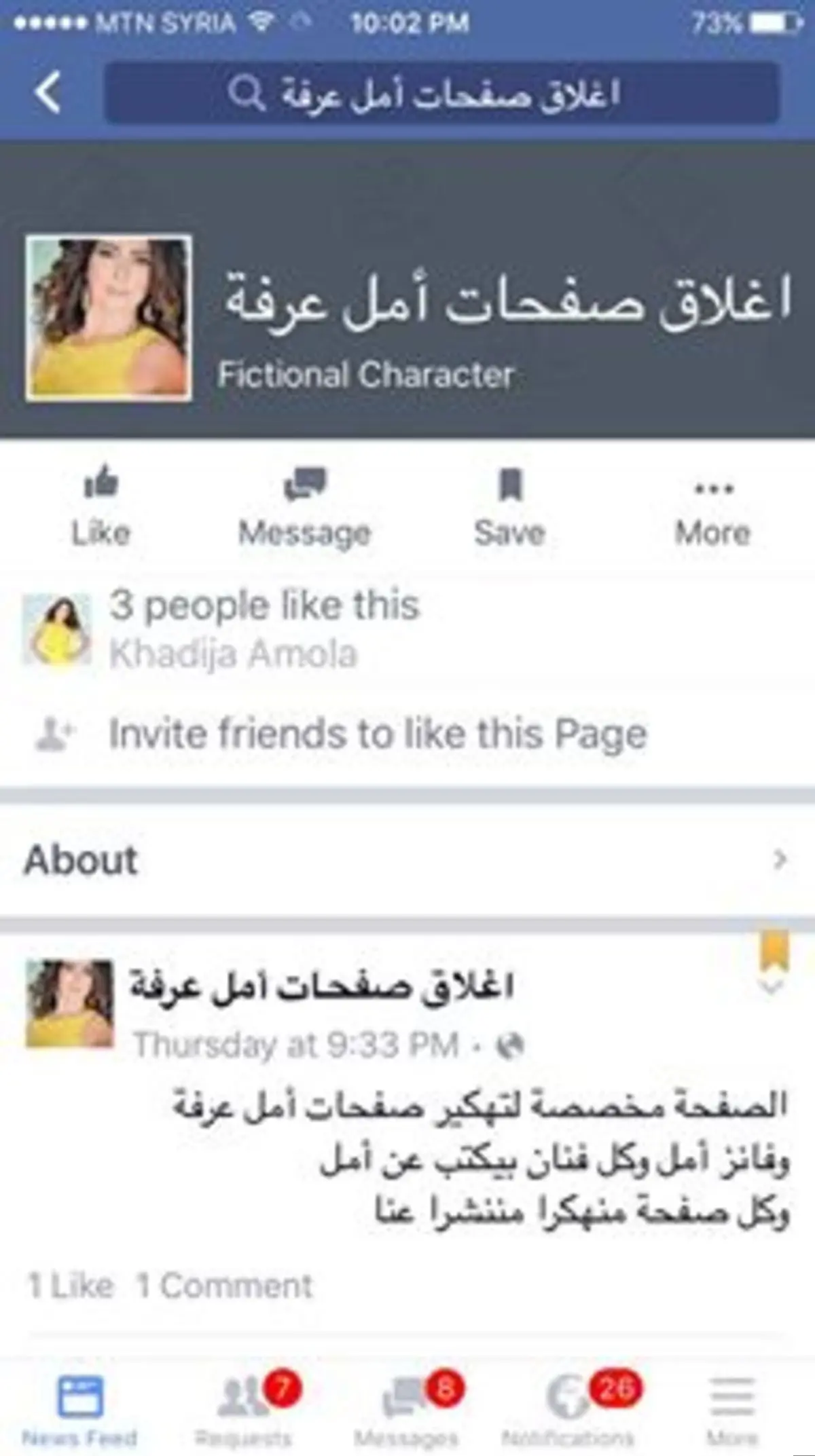The width and height of the screenshot is (815, 1456).
Task: Open the More options under cover
Action: tap(713, 506)
